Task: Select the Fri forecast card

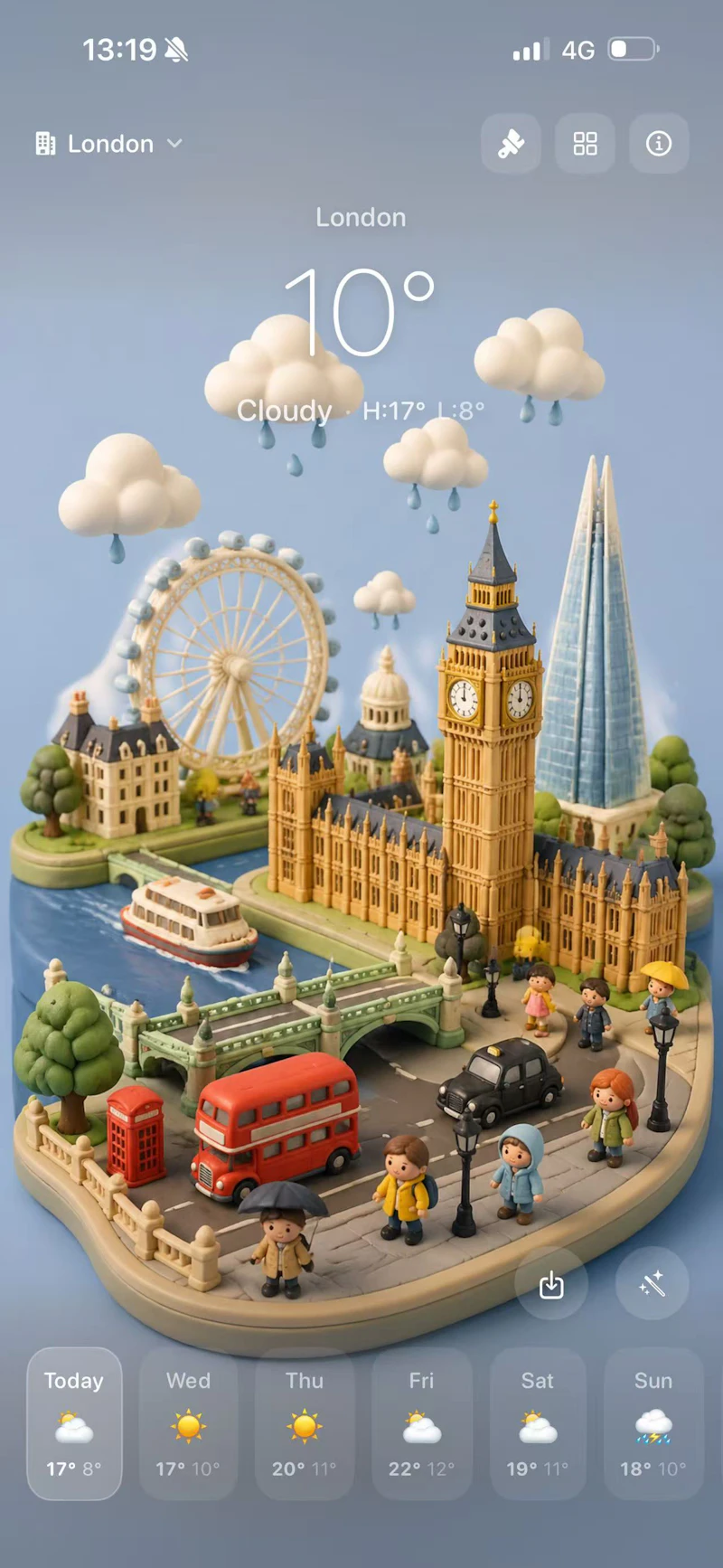Action: pos(421,1423)
